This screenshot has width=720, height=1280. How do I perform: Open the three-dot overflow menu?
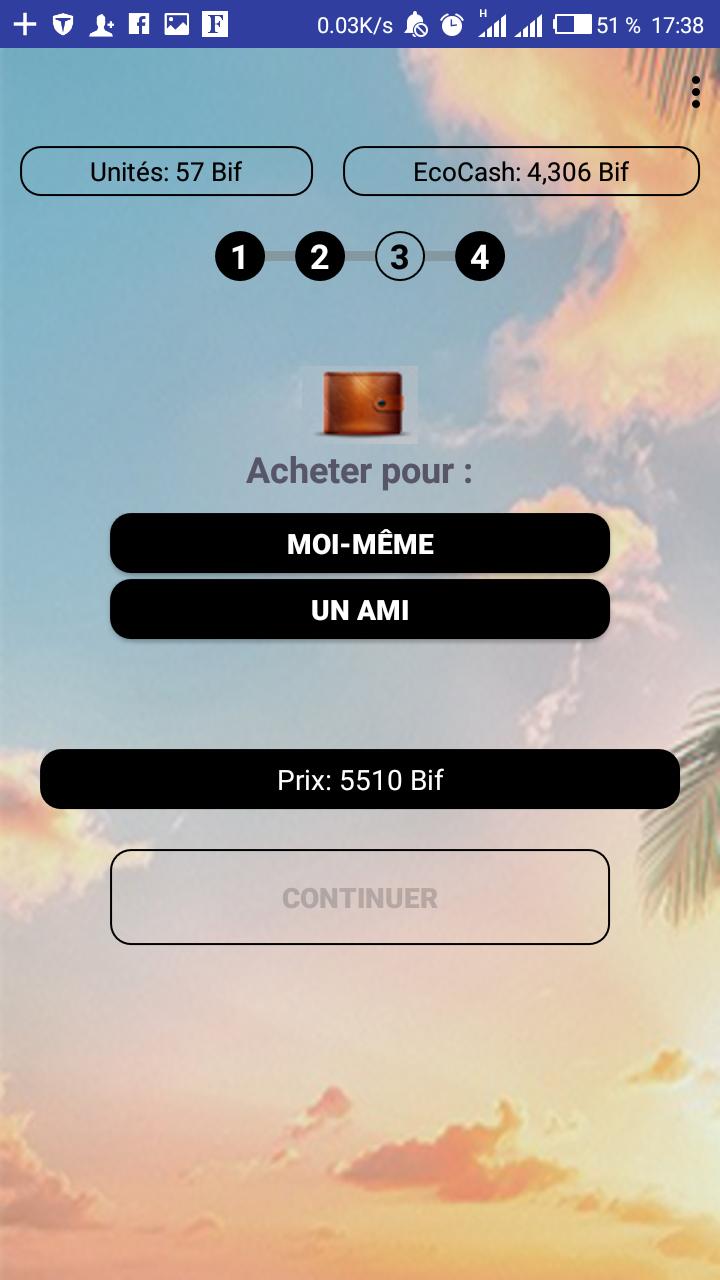tap(696, 92)
